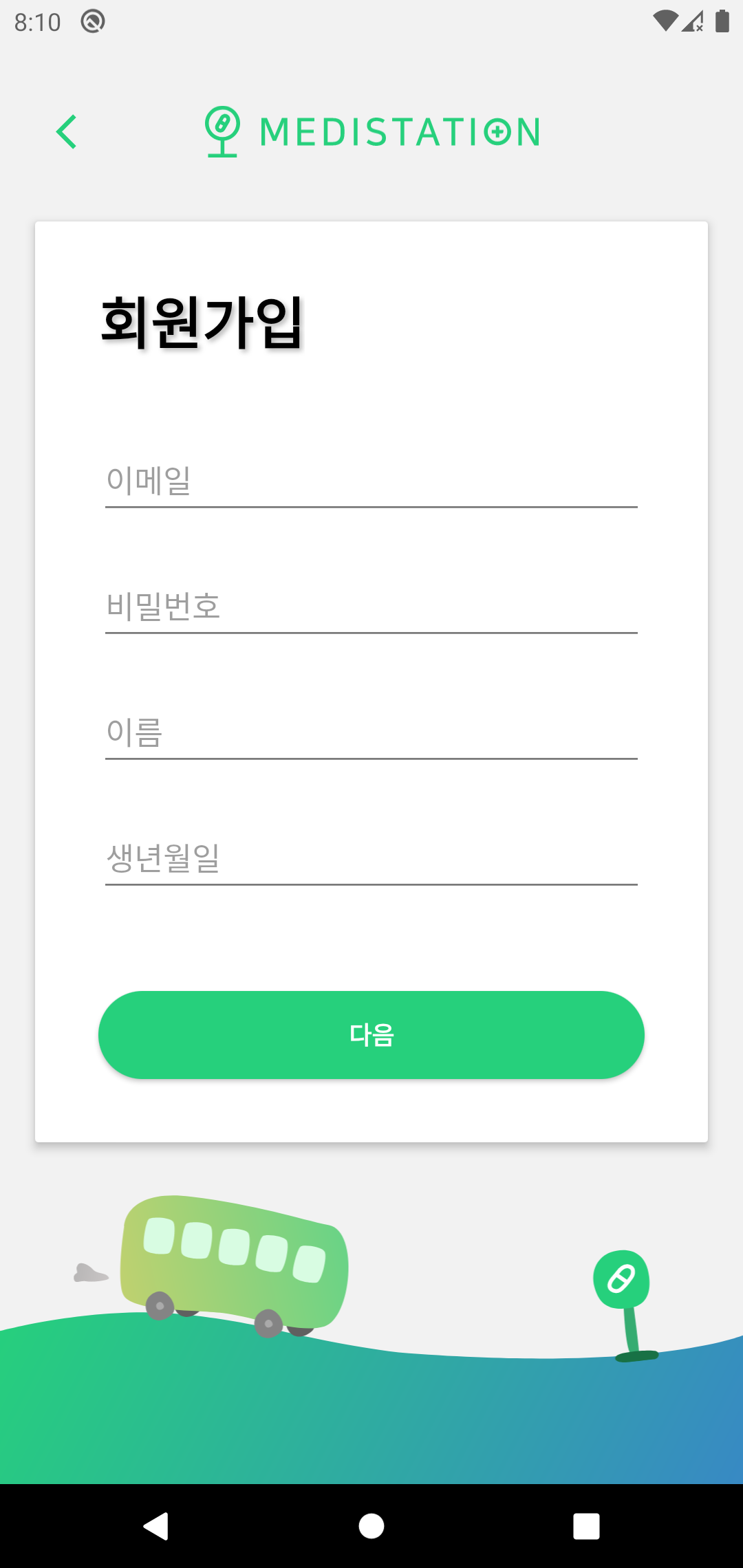This screenshot has height=1568, width=743.
Task: Continue with the 다음 button
Action: click(x=371, y=1035)
